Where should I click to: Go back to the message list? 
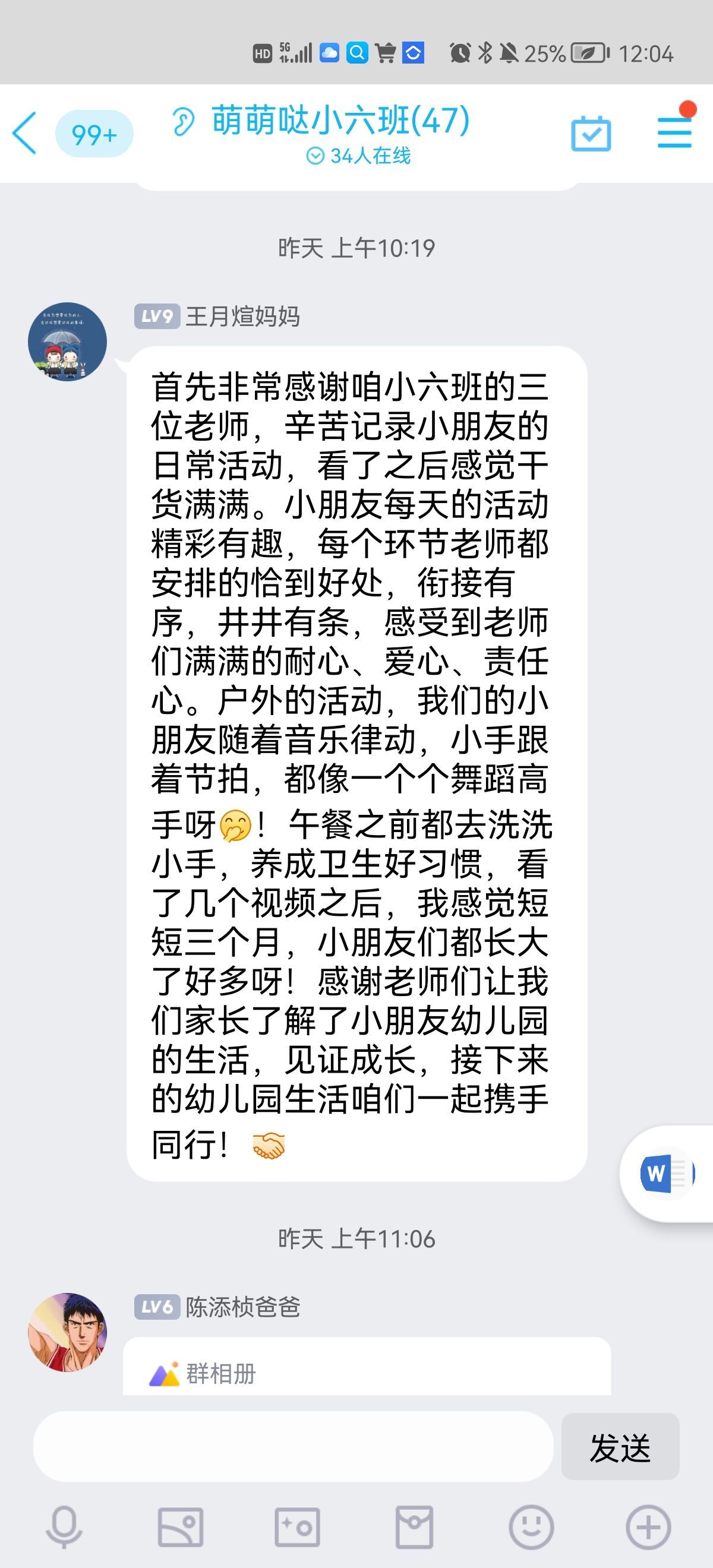(x=26, y=132)
